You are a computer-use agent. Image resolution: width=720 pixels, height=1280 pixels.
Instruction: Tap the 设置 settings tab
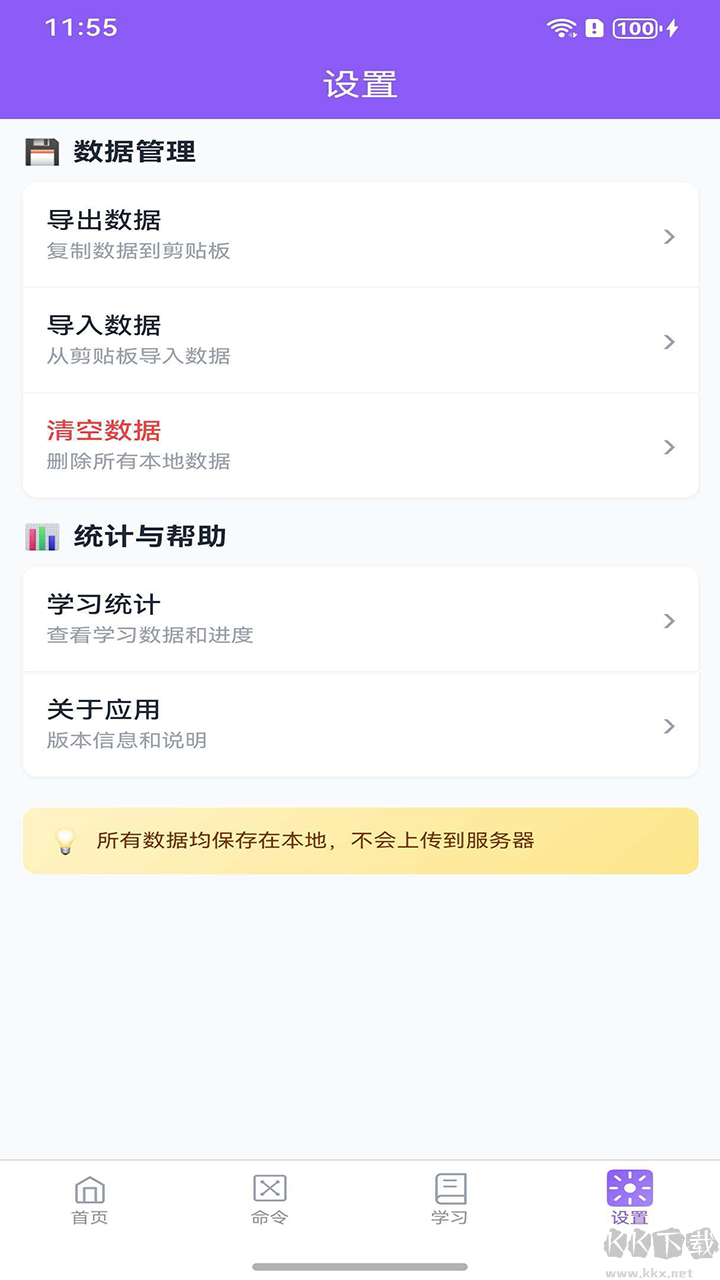pyautogui.click(x=630, y=1200)
